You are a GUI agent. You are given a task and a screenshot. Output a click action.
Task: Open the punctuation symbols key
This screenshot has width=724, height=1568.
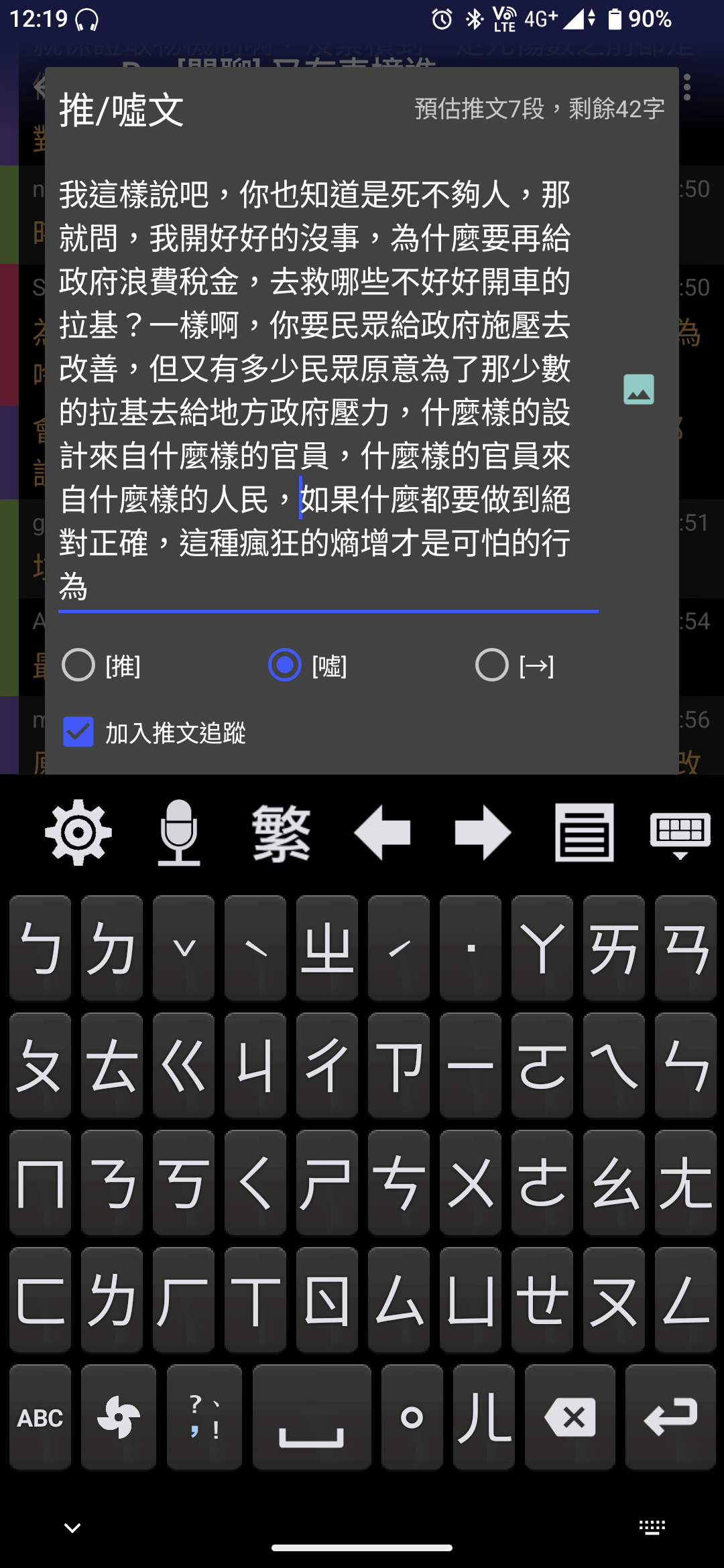point(204,1418)
